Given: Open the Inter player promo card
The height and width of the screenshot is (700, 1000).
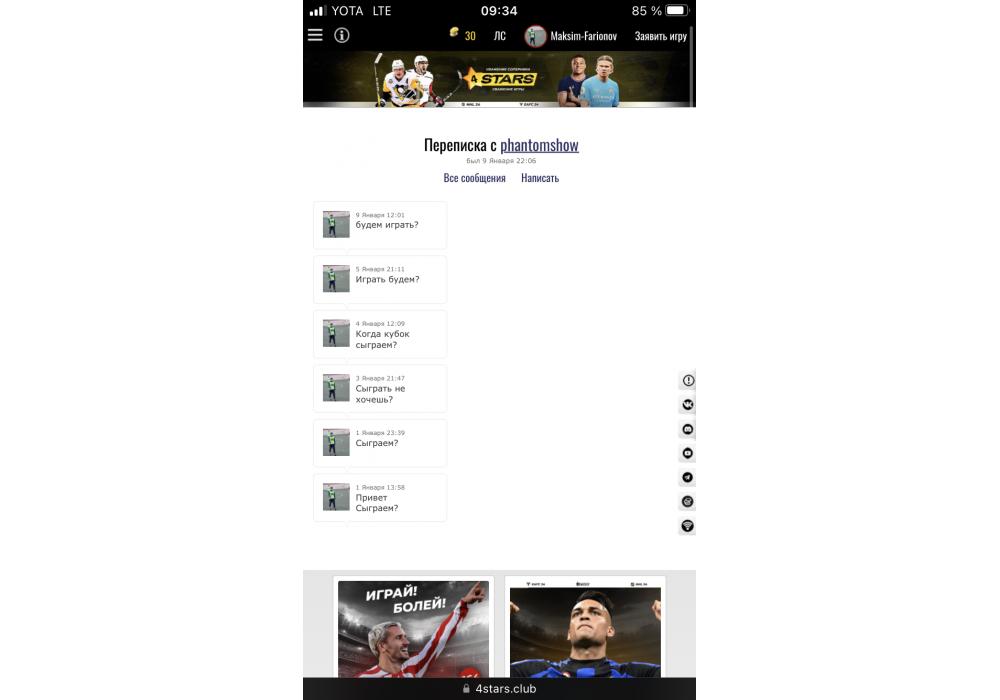Looking at the screenshot, I should pos(585,630).
